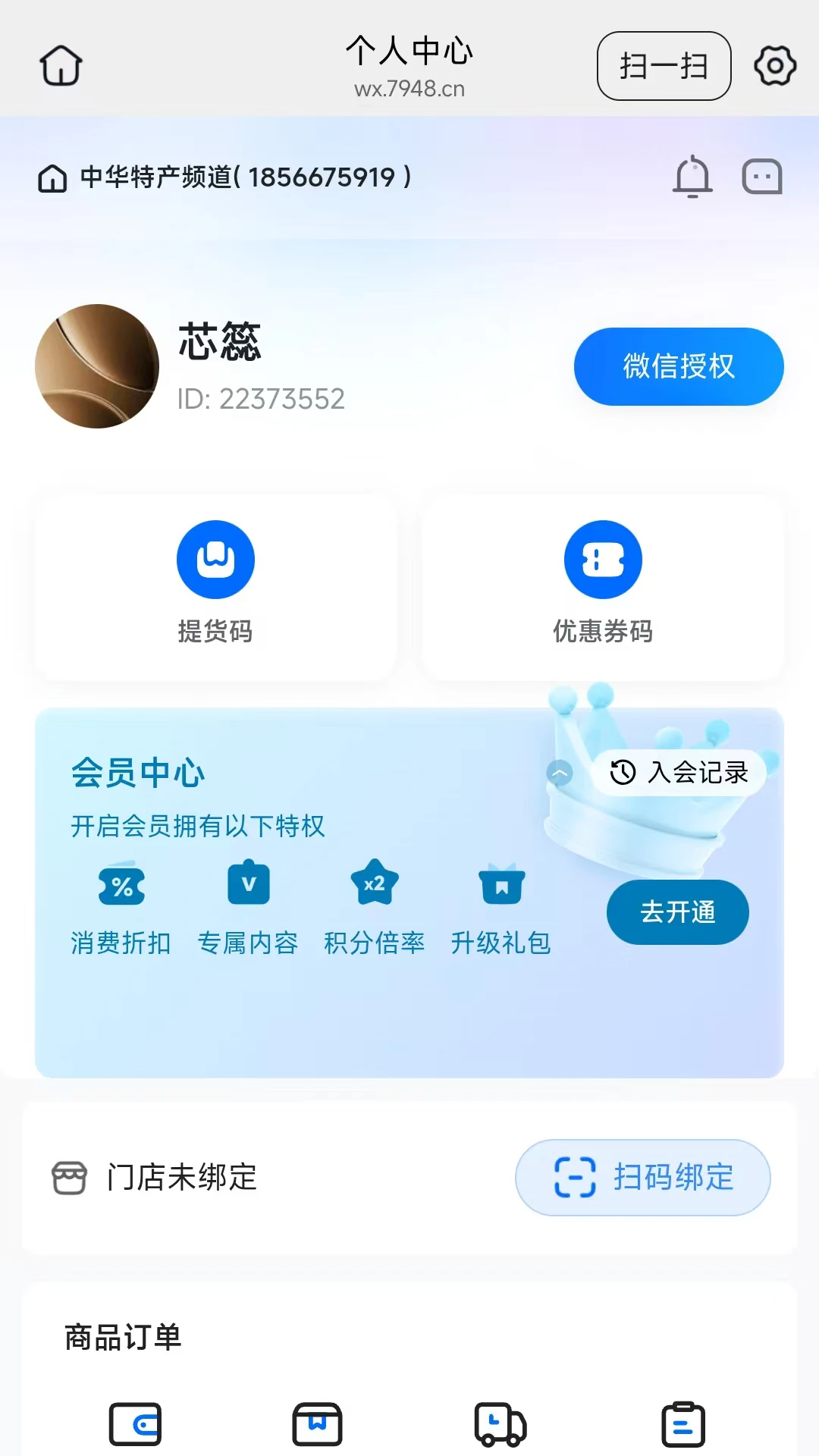Tap 去开通 to activate membership
819x1456 pixels.
pyautogui.click(x=678, y=912)
